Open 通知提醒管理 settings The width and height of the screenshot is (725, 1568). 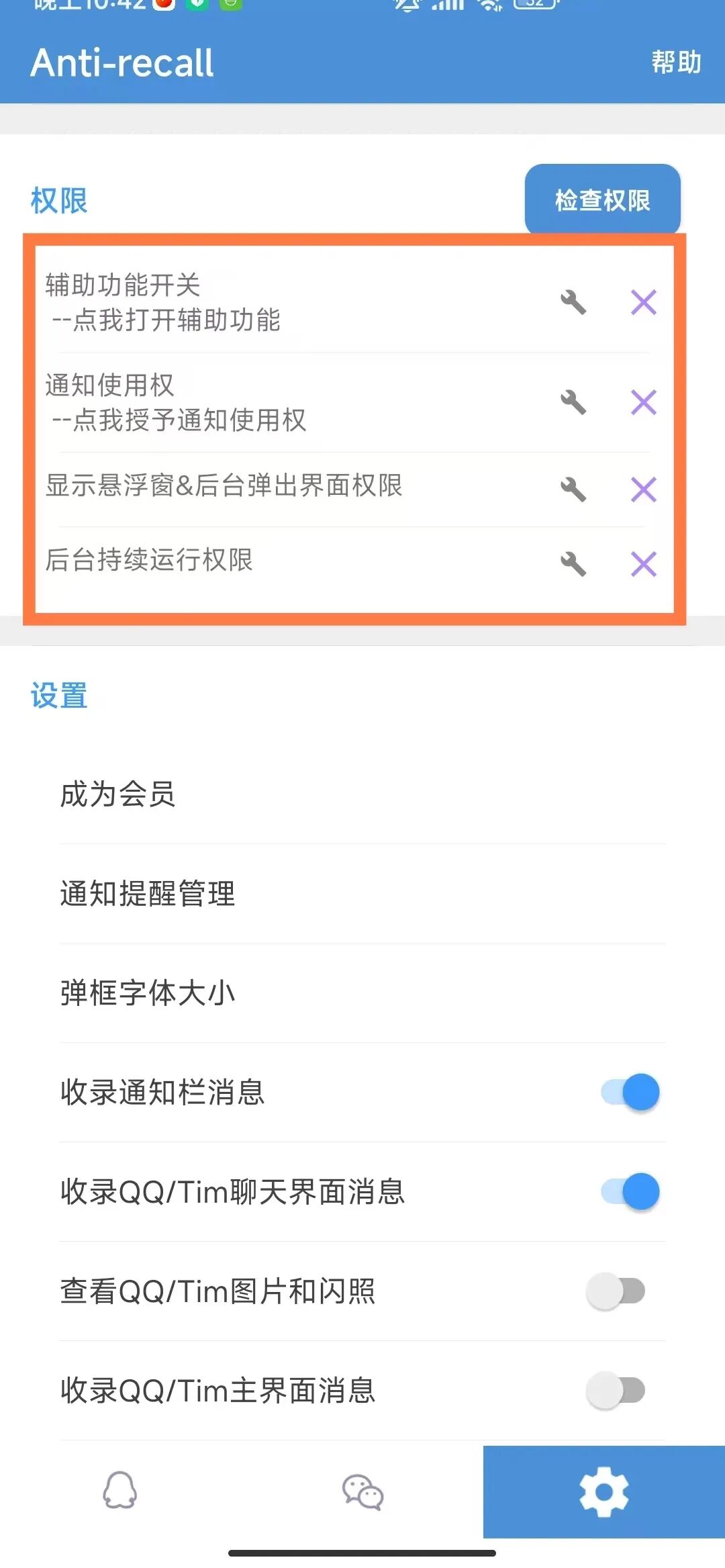tap(146, 894)
